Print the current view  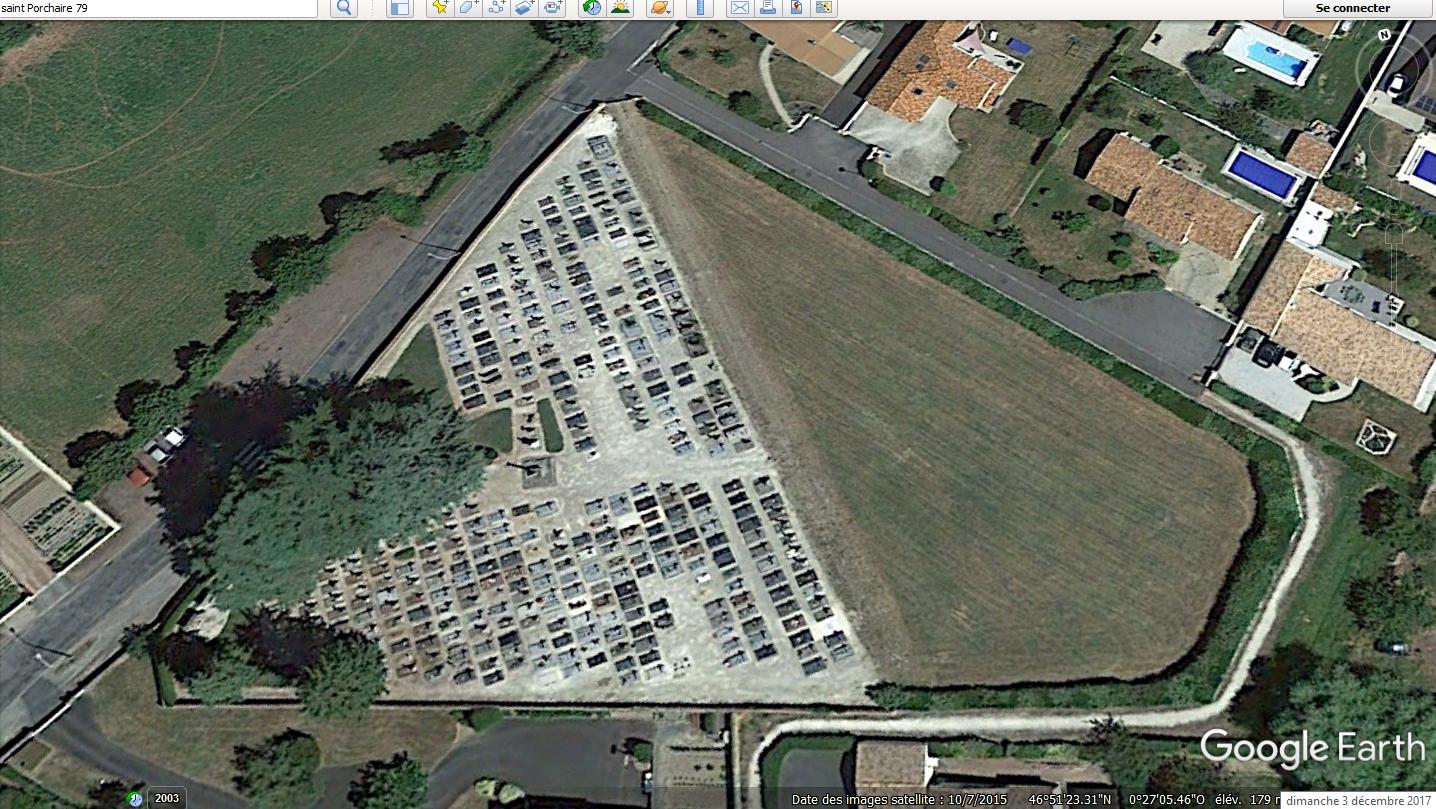pyautogui.click(x=767, y=8)
